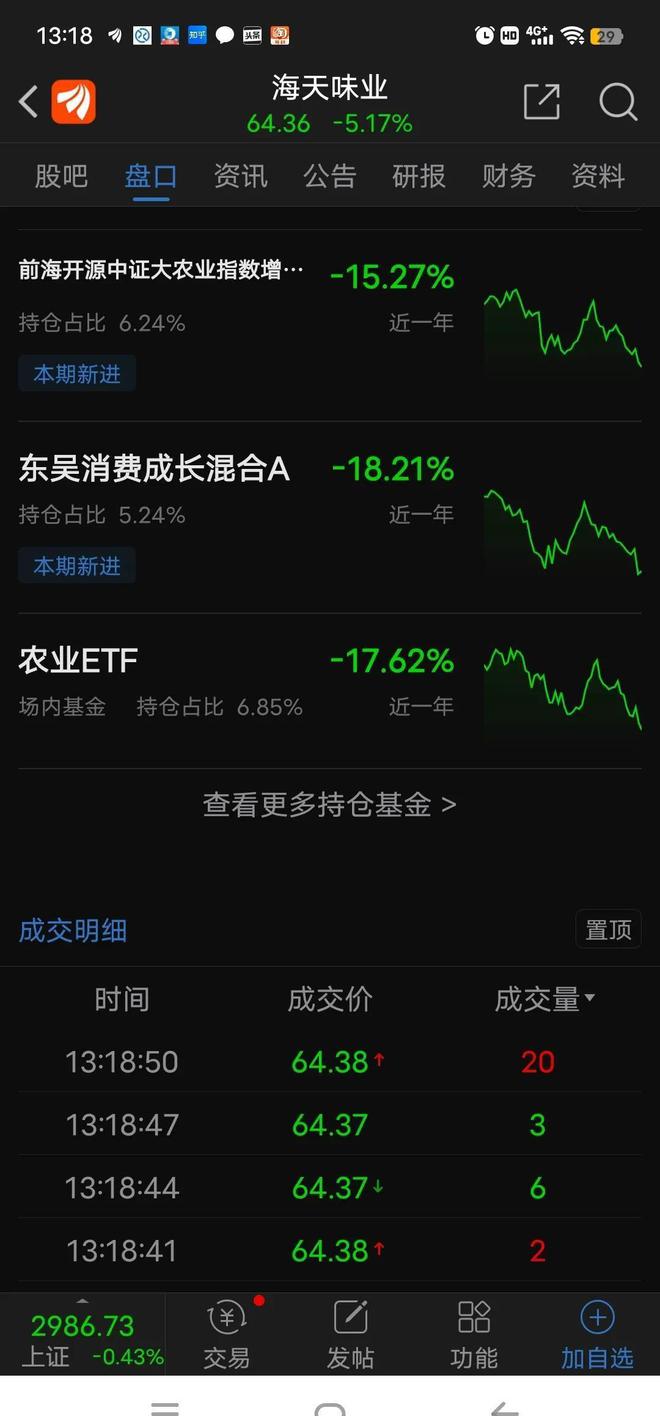The width and height of the screenshot is (660, 1416).
Task: Select the 研报 tab
Action: click(419, 176)
